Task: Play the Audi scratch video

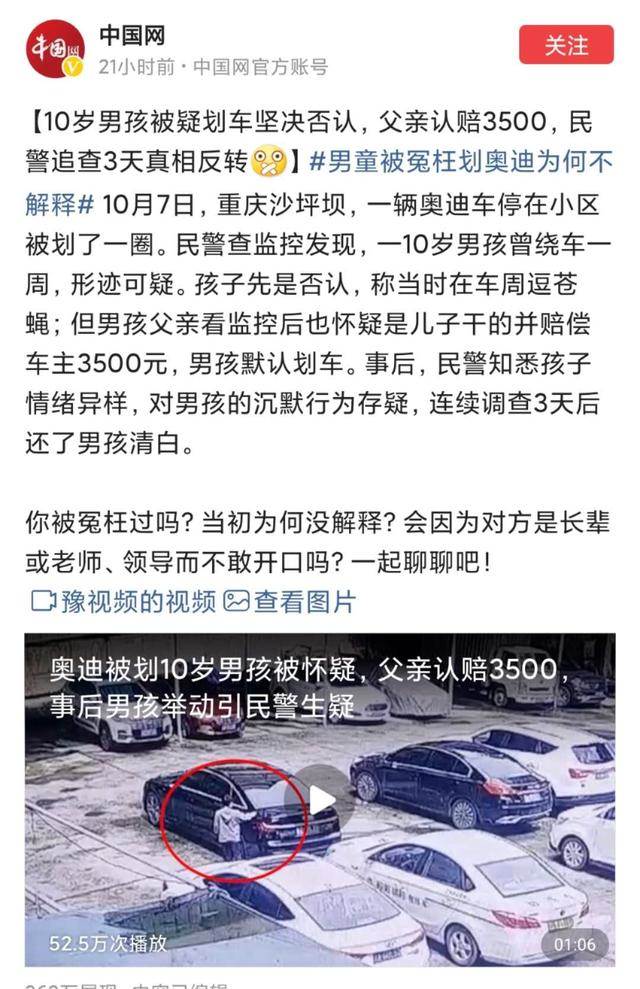Action: pyautogui.click(x=320, y=798)
